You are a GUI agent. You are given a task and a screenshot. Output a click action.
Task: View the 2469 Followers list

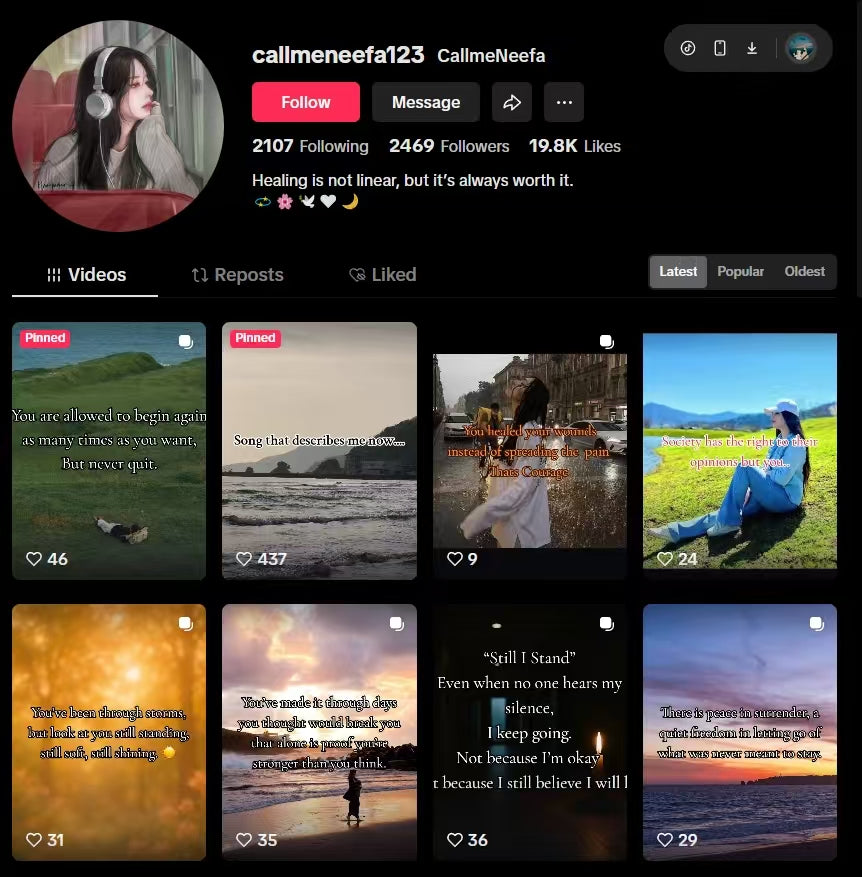[x=449, y=146]
